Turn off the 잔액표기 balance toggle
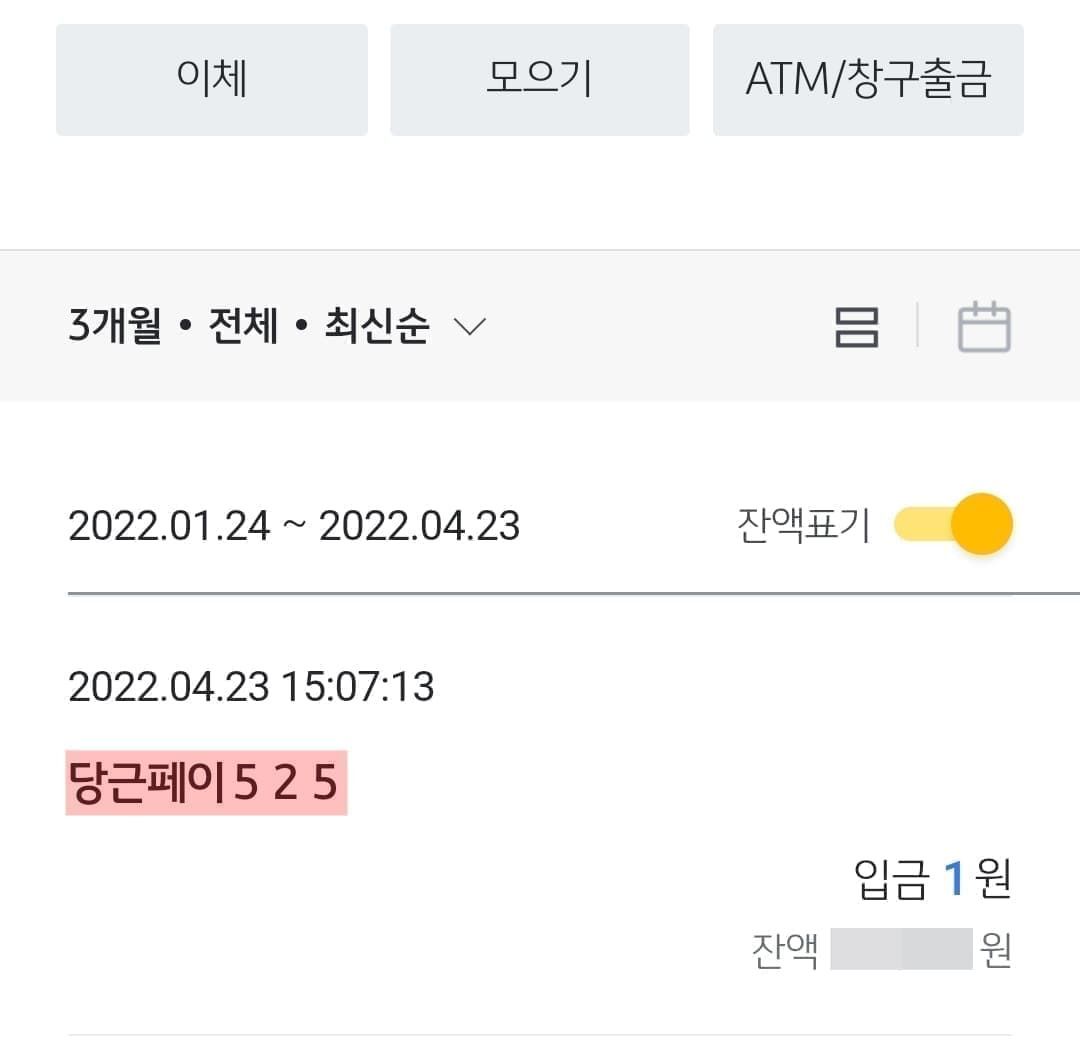1080x1064 pixels. [x=953, y=524]
